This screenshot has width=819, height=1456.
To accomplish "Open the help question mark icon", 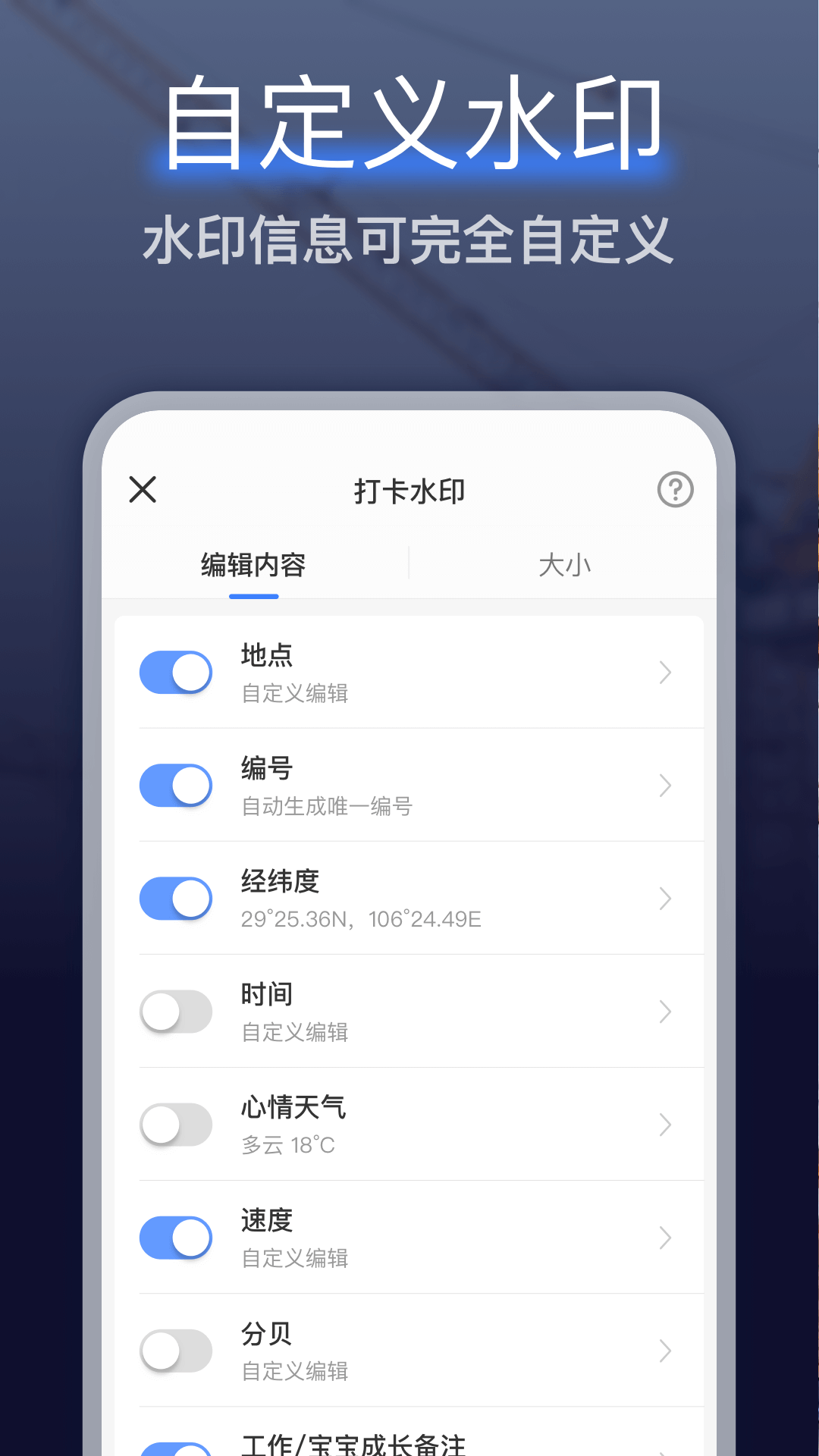I will [x=674, y=491].
